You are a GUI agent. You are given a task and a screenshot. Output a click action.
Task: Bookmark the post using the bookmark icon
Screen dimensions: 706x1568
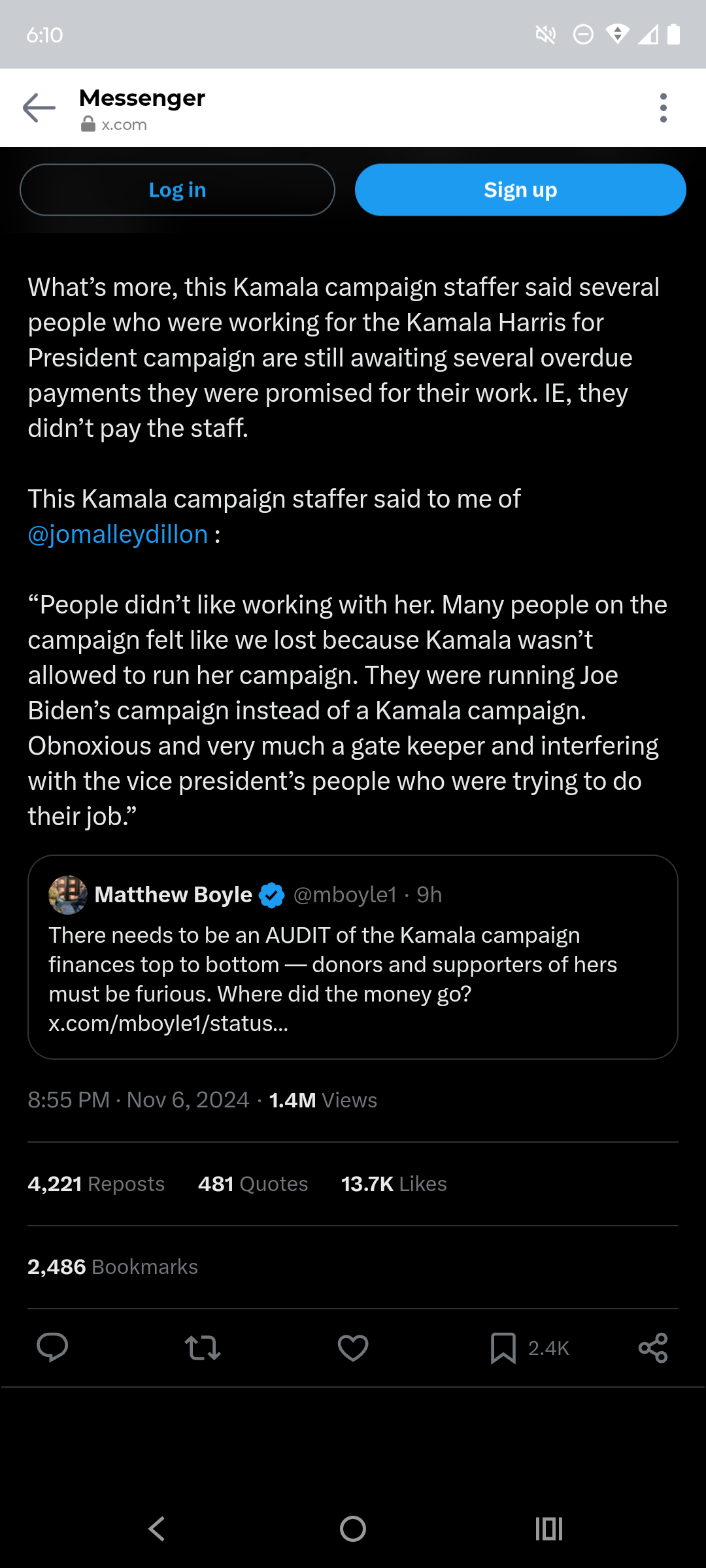[503, 1347]
